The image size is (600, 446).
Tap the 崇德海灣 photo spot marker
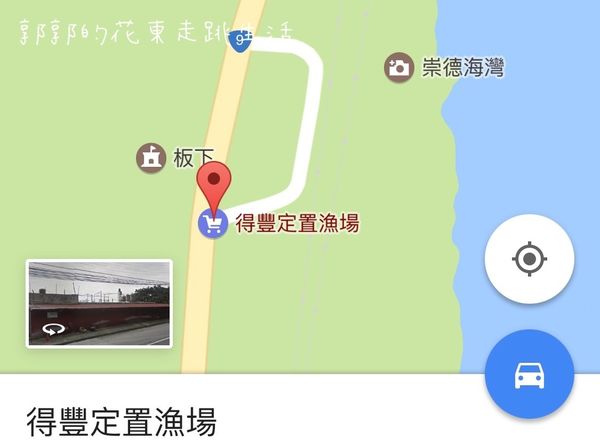pos(399,68)
